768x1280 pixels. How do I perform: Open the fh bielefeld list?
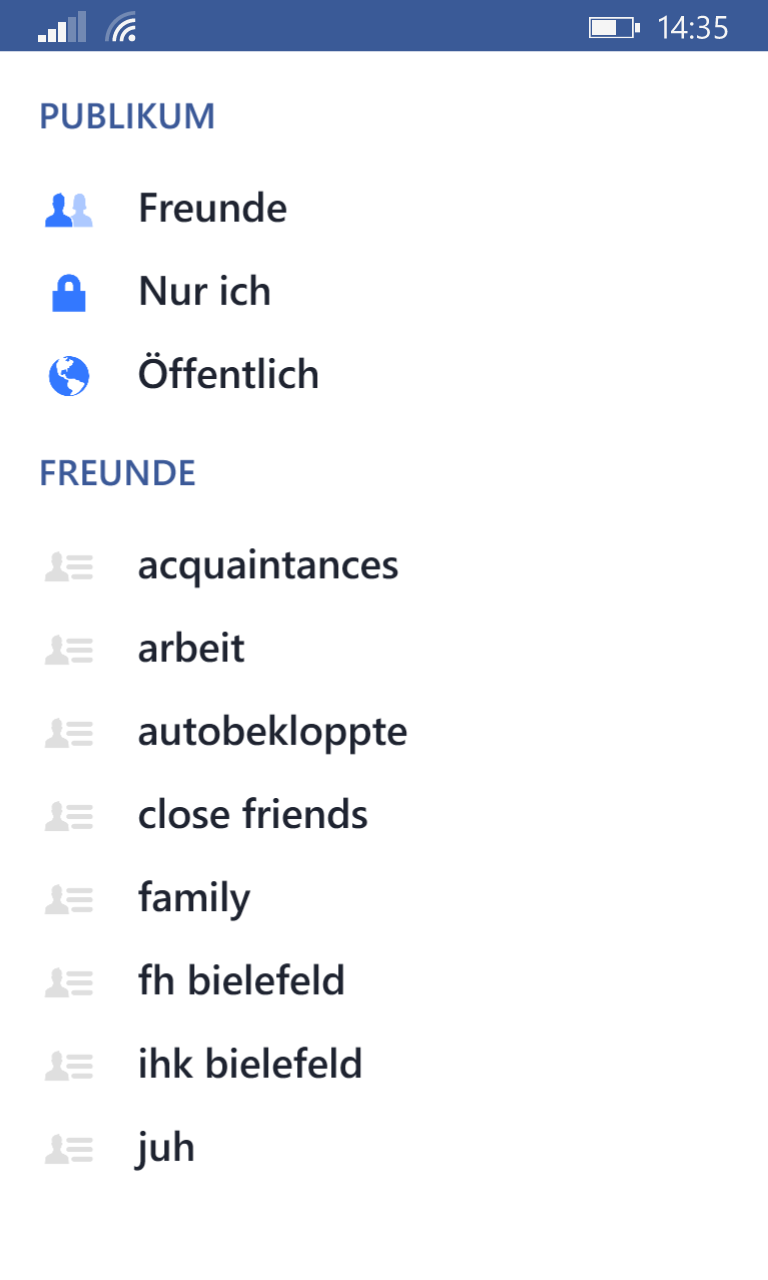384,981
